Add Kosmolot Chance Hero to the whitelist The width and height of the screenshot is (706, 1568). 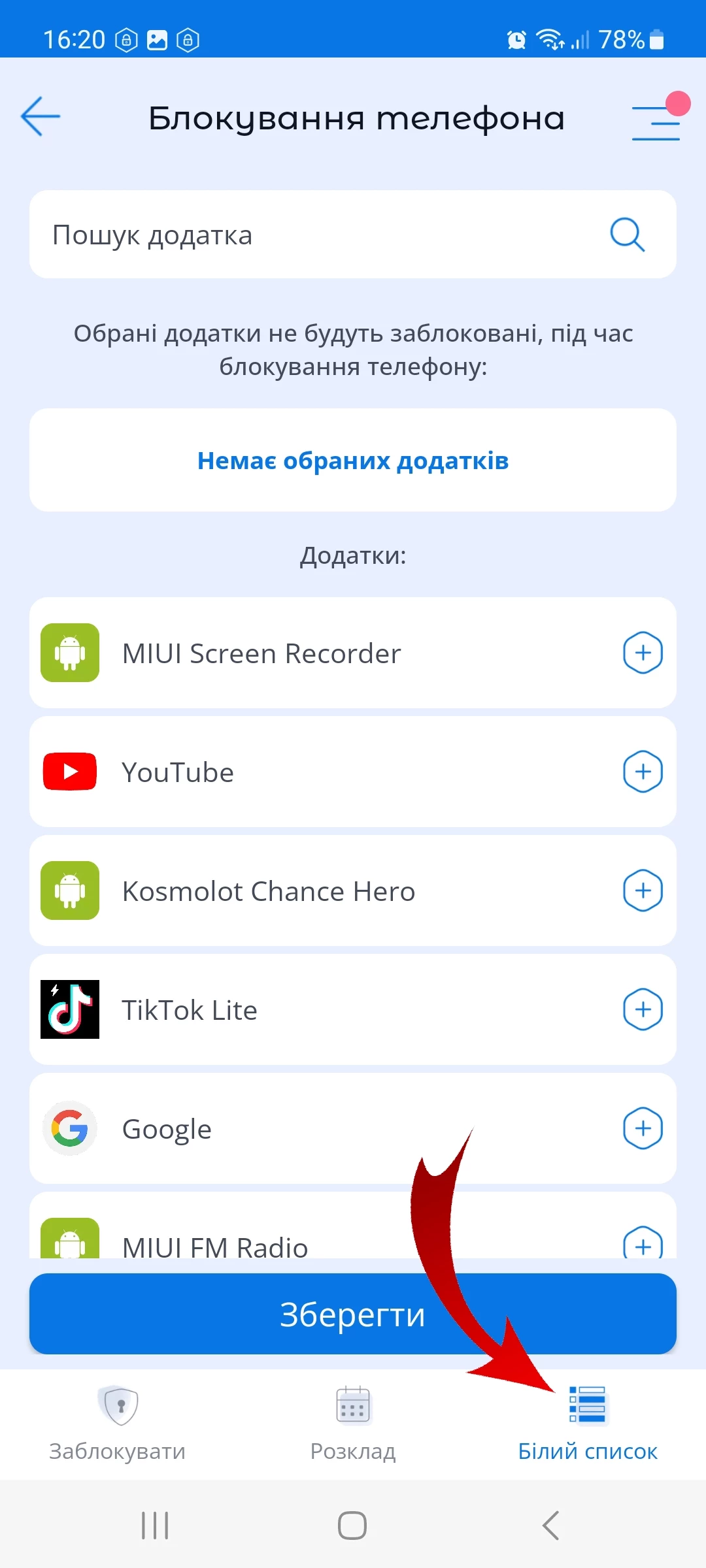[643, 890]
